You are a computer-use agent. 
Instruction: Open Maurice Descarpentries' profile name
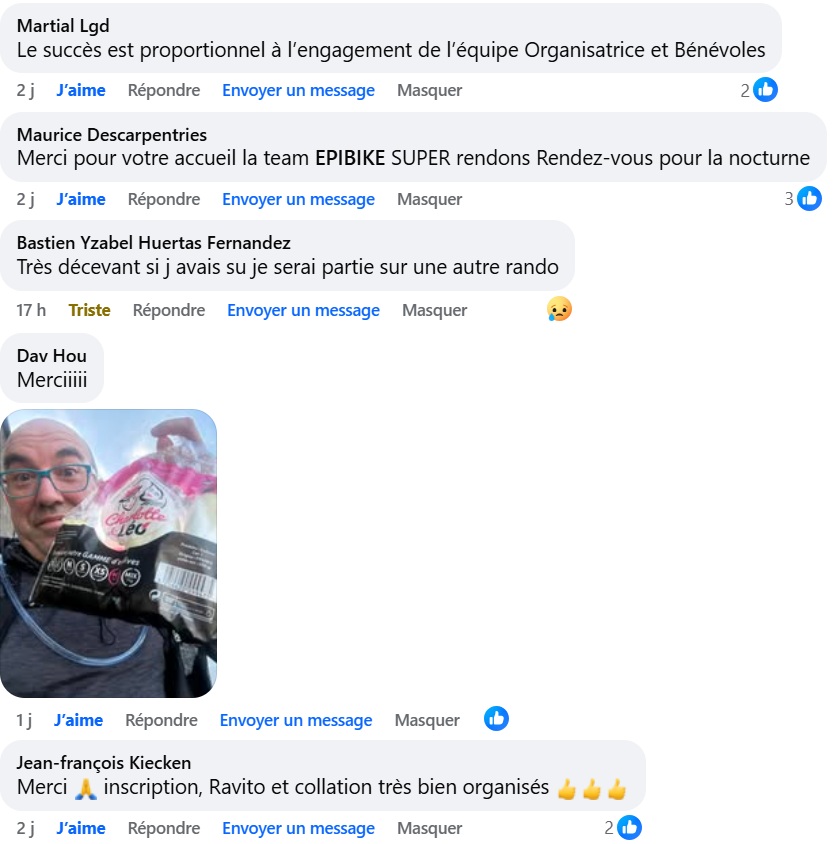coord(112,135)
